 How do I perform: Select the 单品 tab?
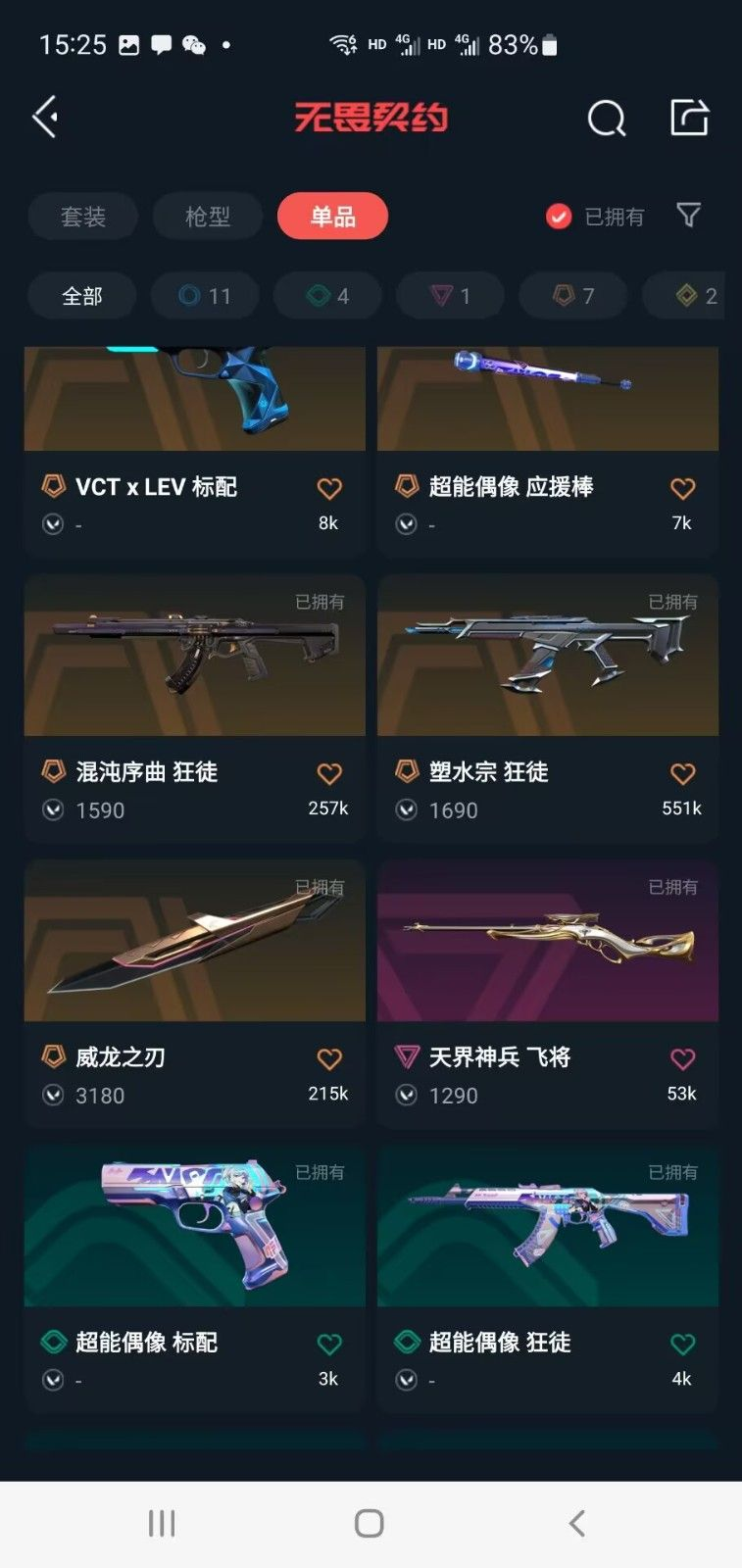click(332, 217)
